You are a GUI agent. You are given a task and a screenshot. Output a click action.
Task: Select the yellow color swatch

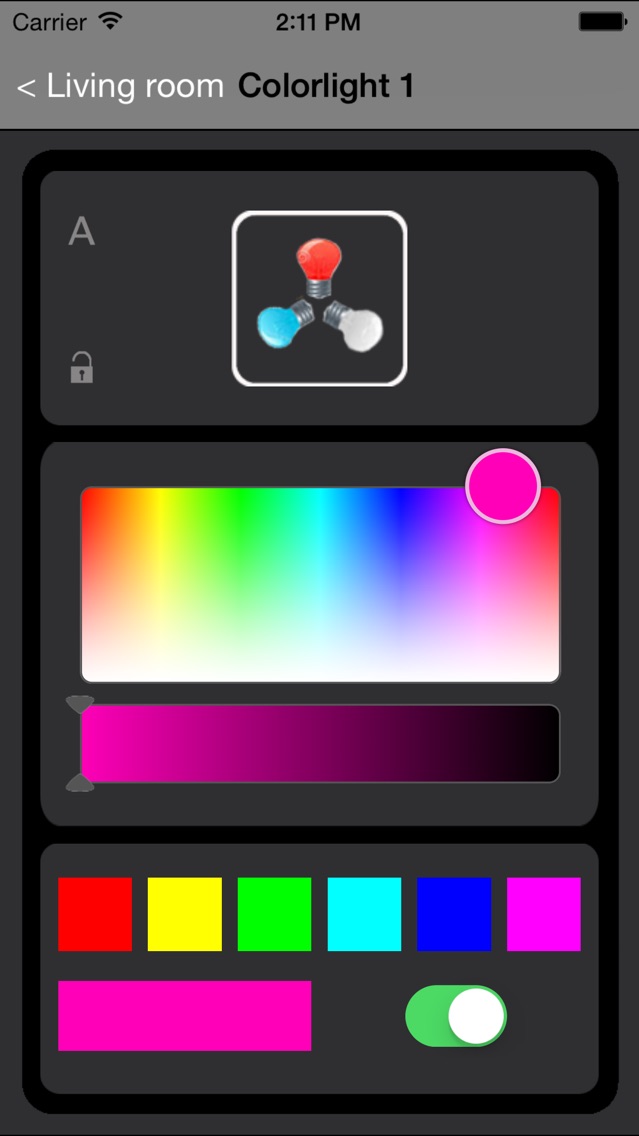point(185,914)
